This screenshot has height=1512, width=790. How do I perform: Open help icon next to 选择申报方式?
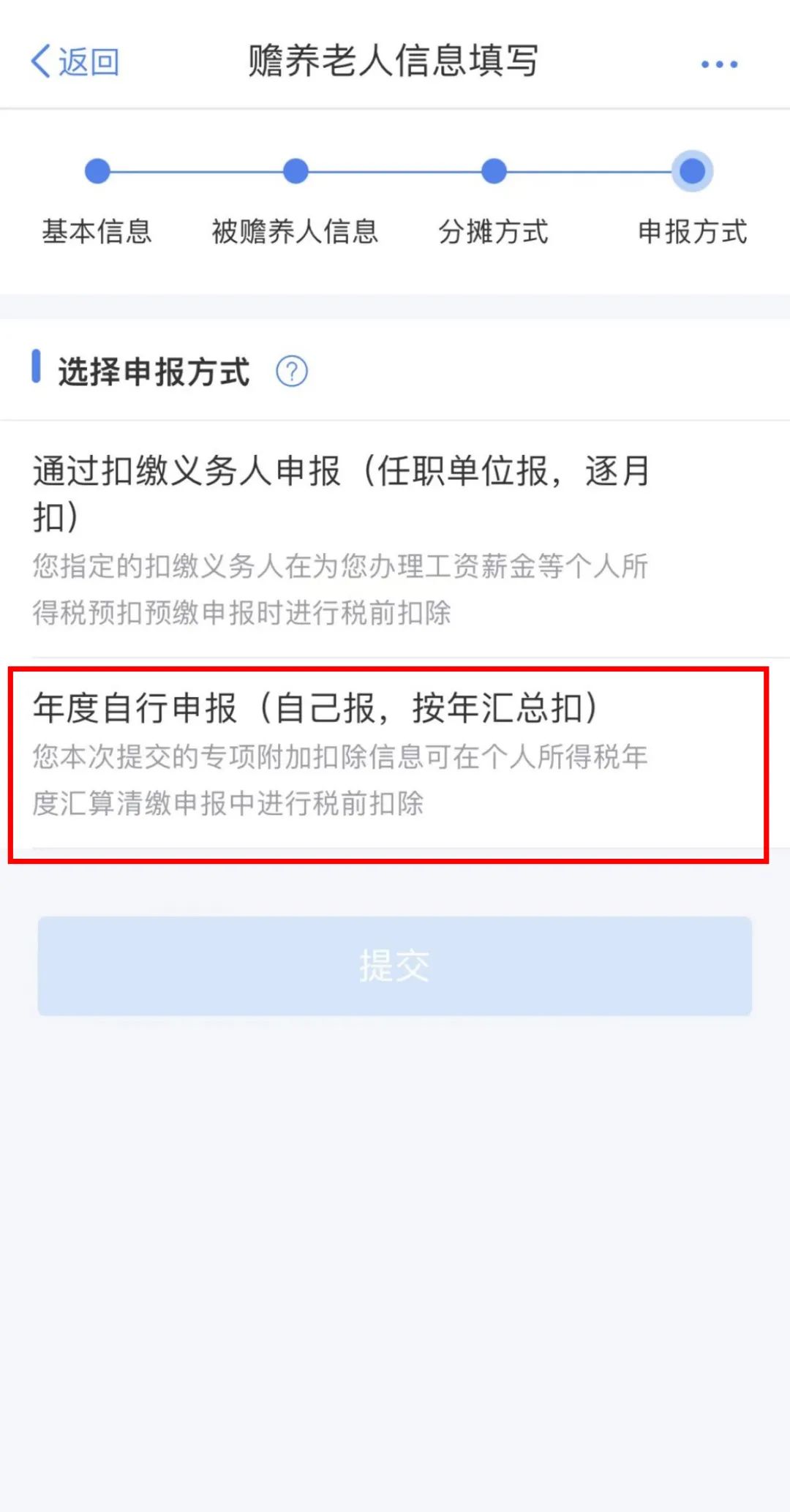coord(291,372)
